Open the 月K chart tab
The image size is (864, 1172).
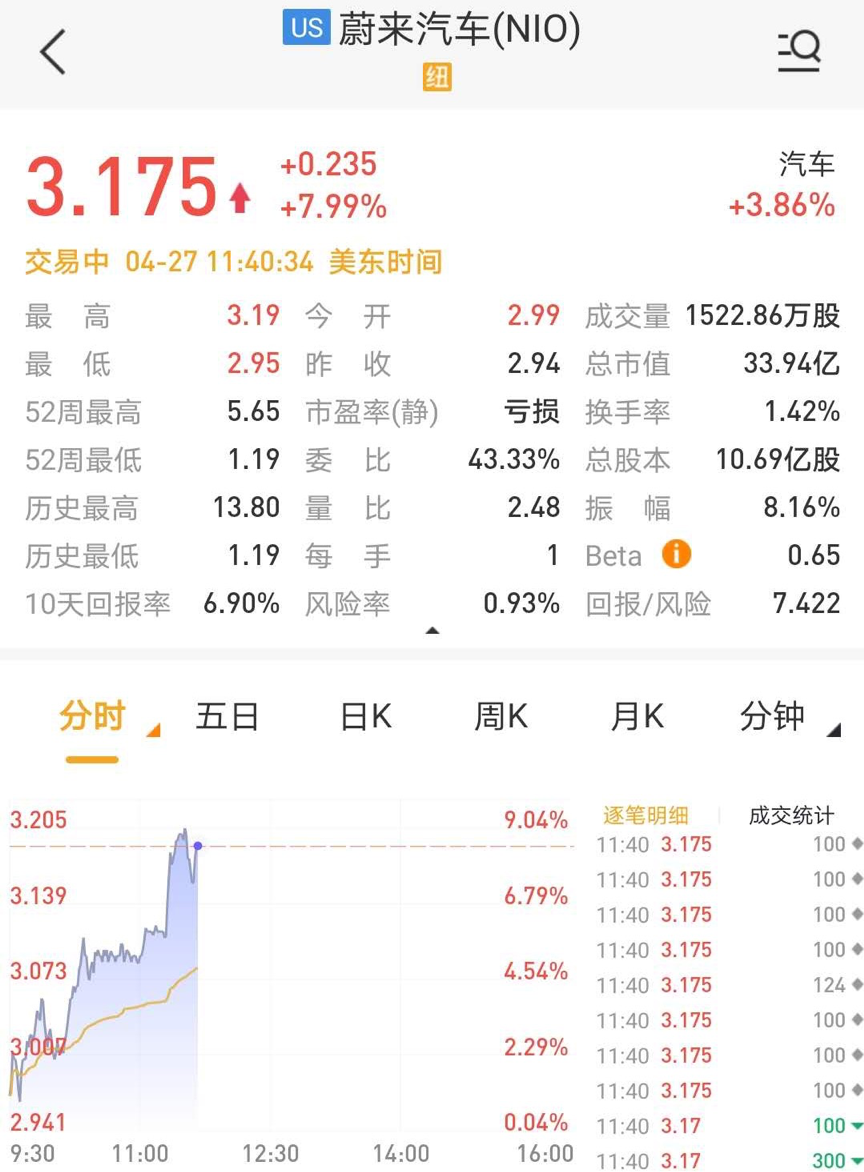[638, 717]
